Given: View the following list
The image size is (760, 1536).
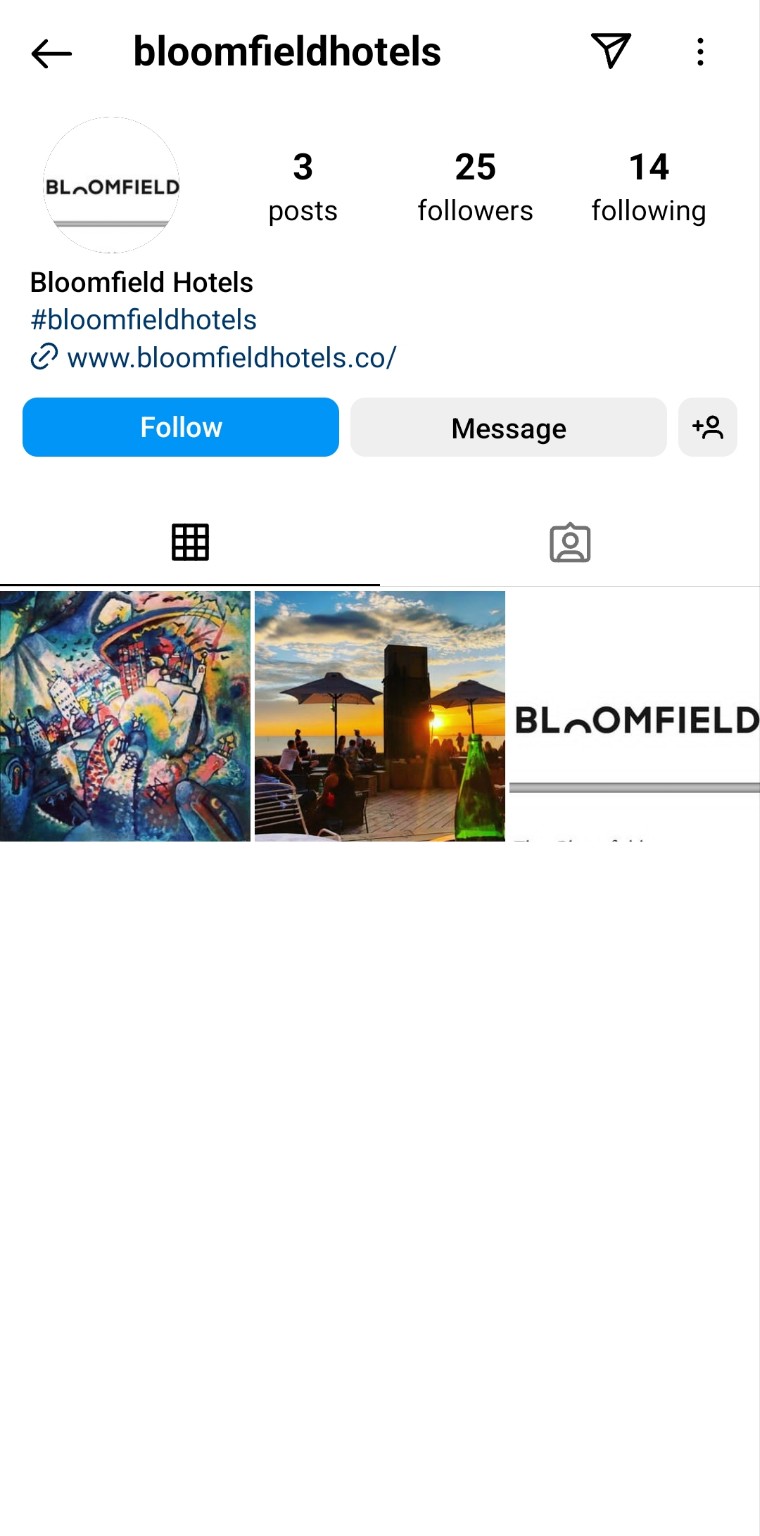Looking at the screenshot, I should tap(648, 187).
